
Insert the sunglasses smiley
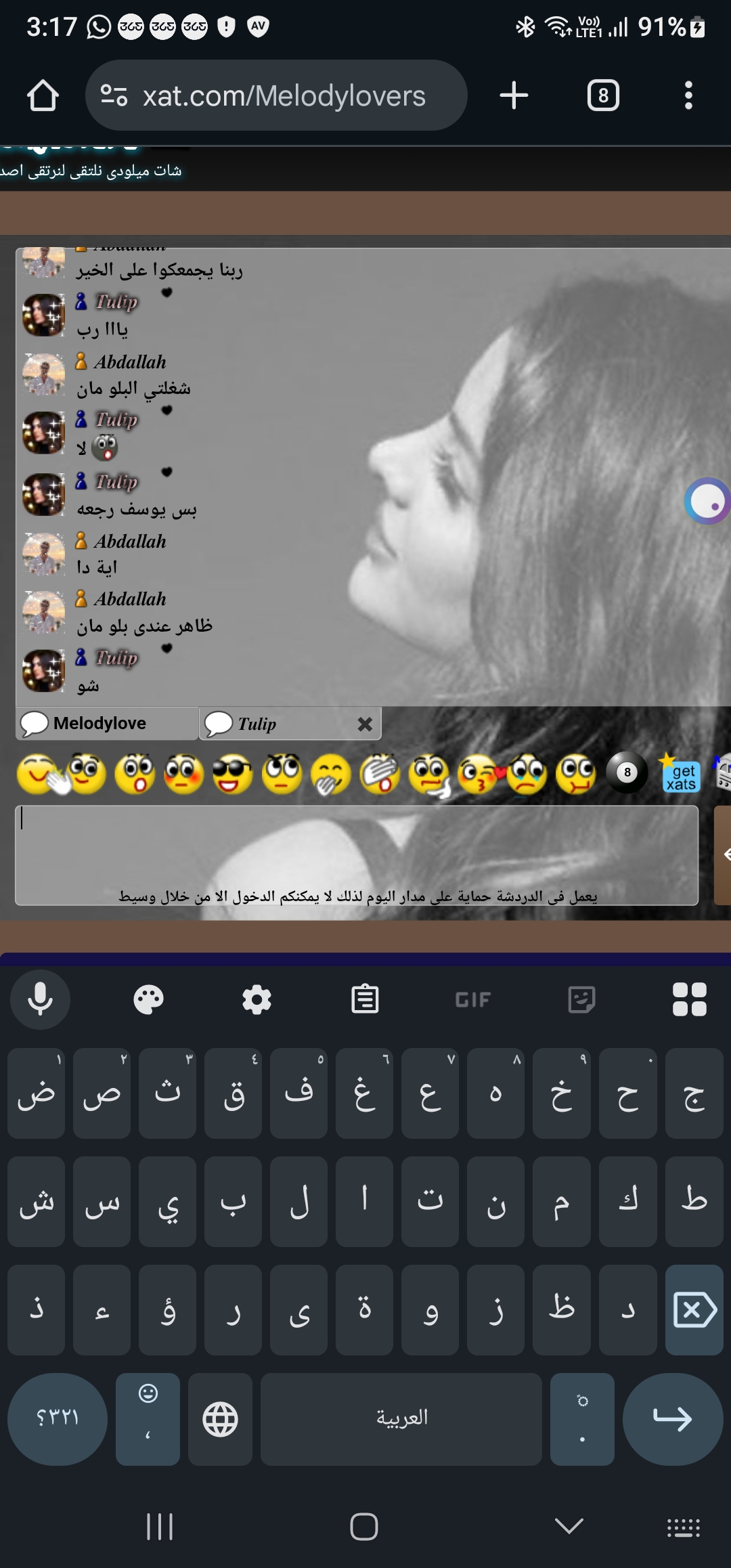point(232,774)
